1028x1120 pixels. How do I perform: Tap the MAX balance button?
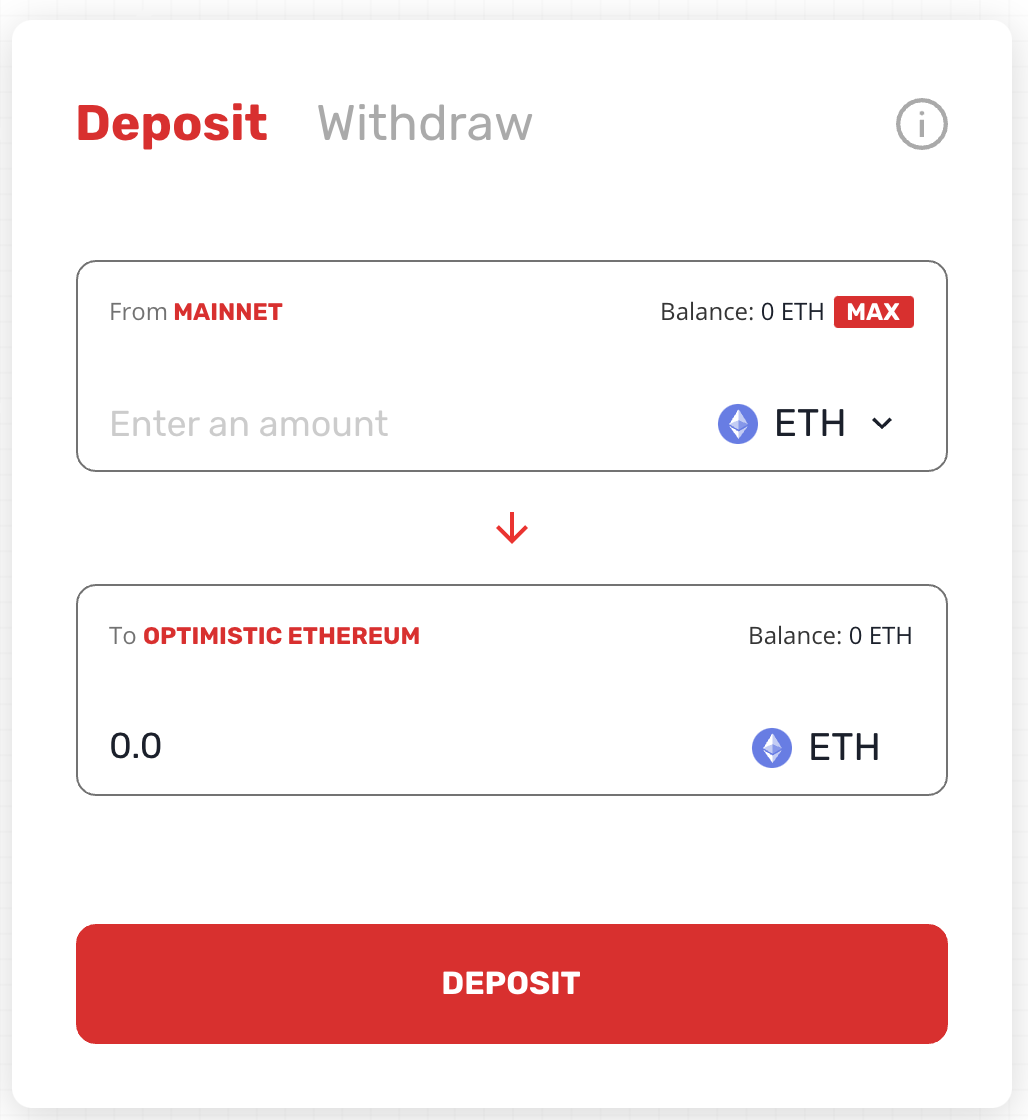pyautogui.click(x=873, y=312)
